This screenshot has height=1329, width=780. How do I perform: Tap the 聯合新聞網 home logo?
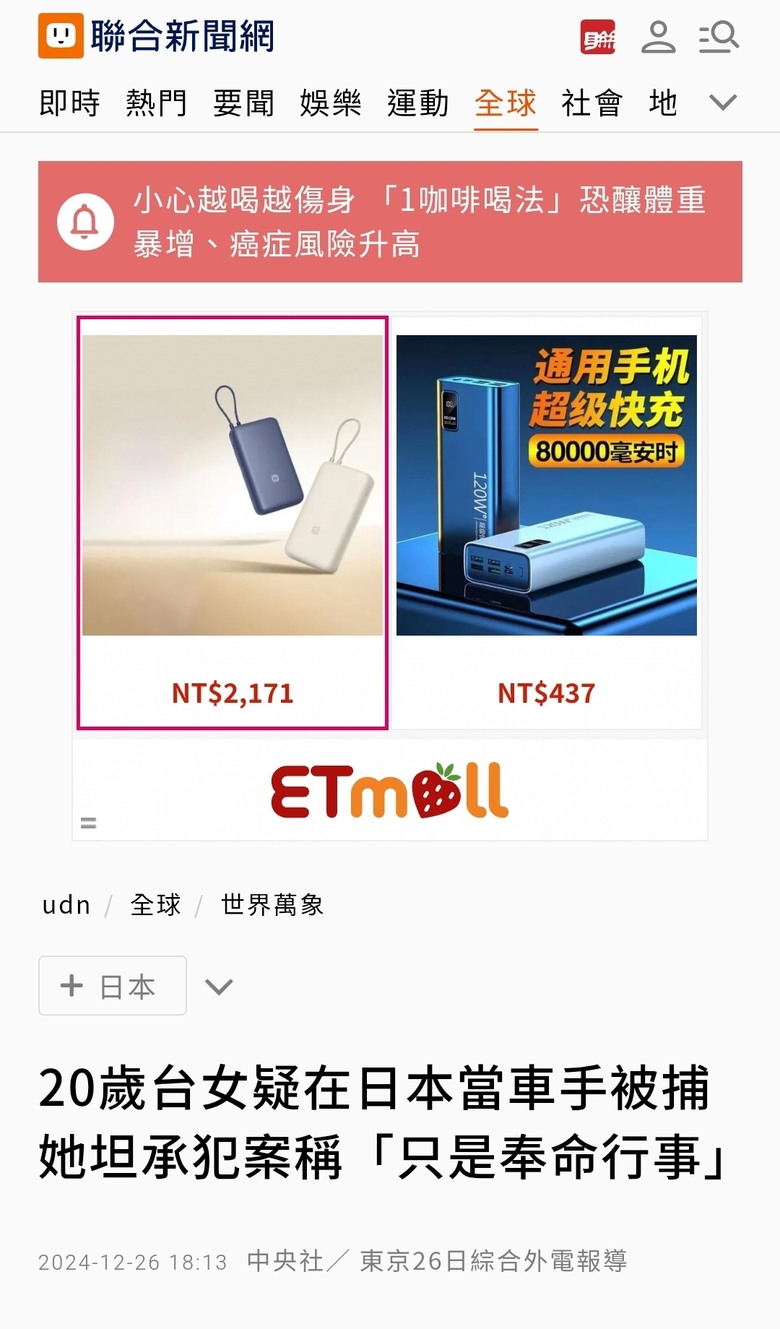pos(156,36)
